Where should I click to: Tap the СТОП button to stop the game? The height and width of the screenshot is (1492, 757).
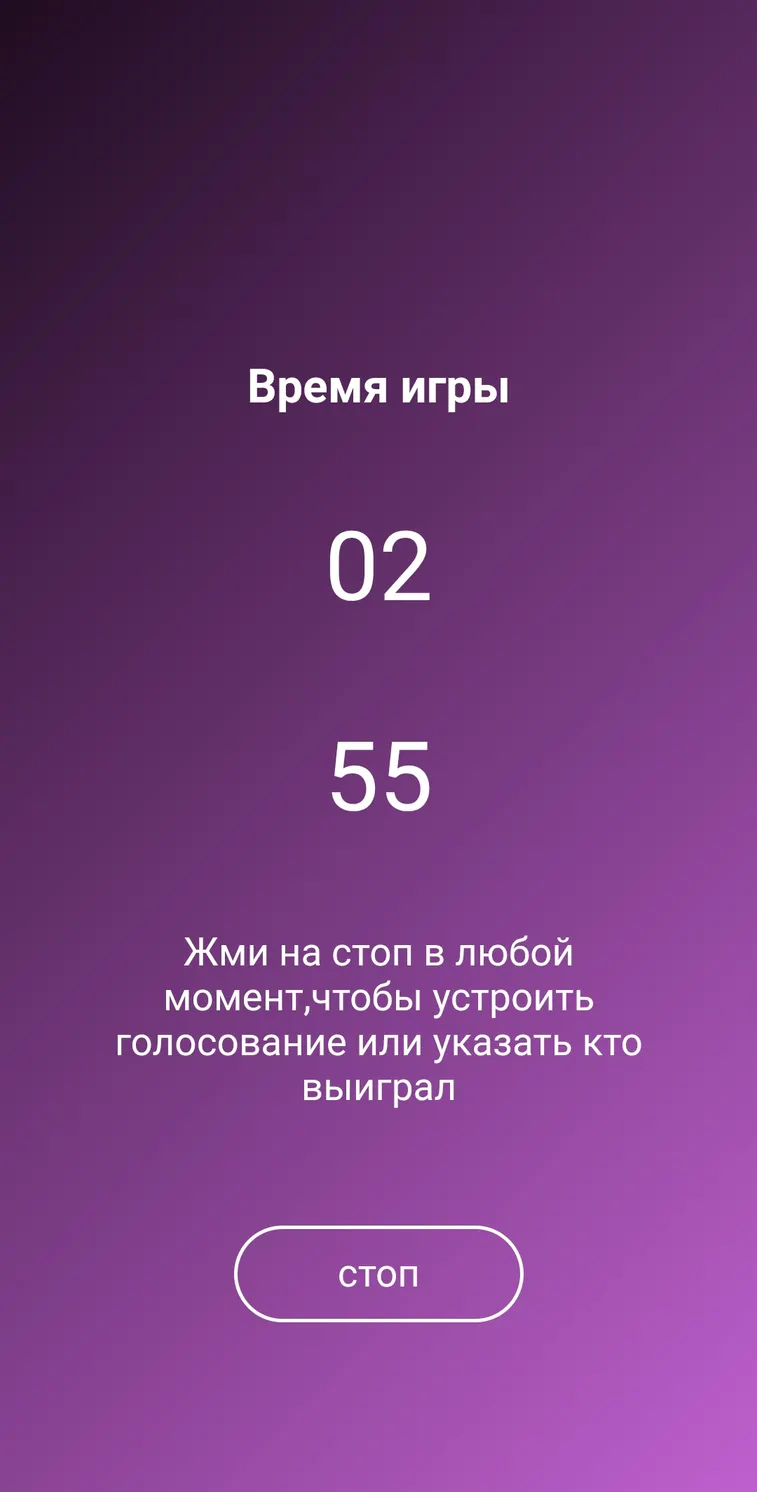[378, 1274]
